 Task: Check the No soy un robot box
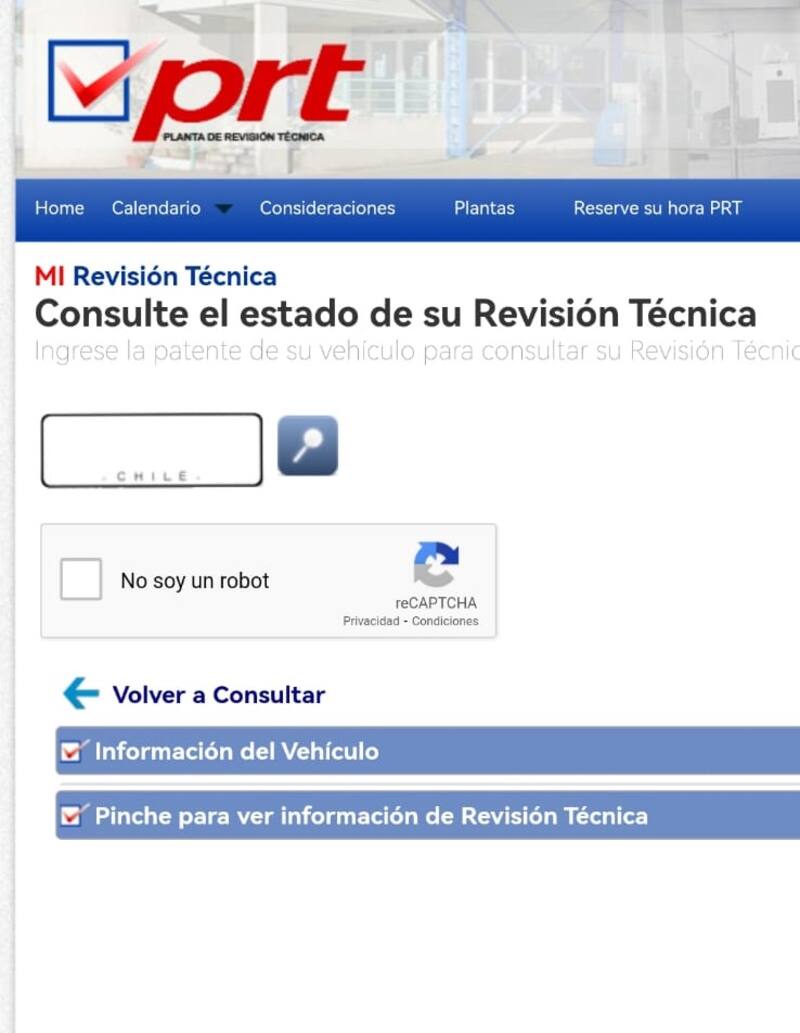coord(81,580)
